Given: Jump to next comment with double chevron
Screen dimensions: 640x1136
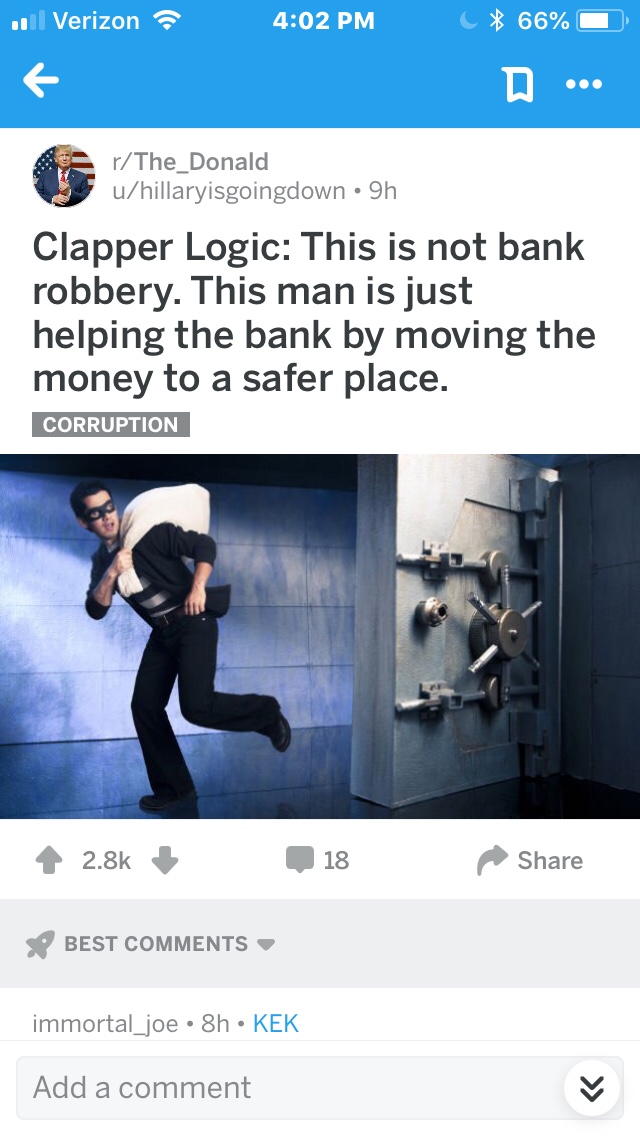Looking at the screenshot, I should (592, 1088).
